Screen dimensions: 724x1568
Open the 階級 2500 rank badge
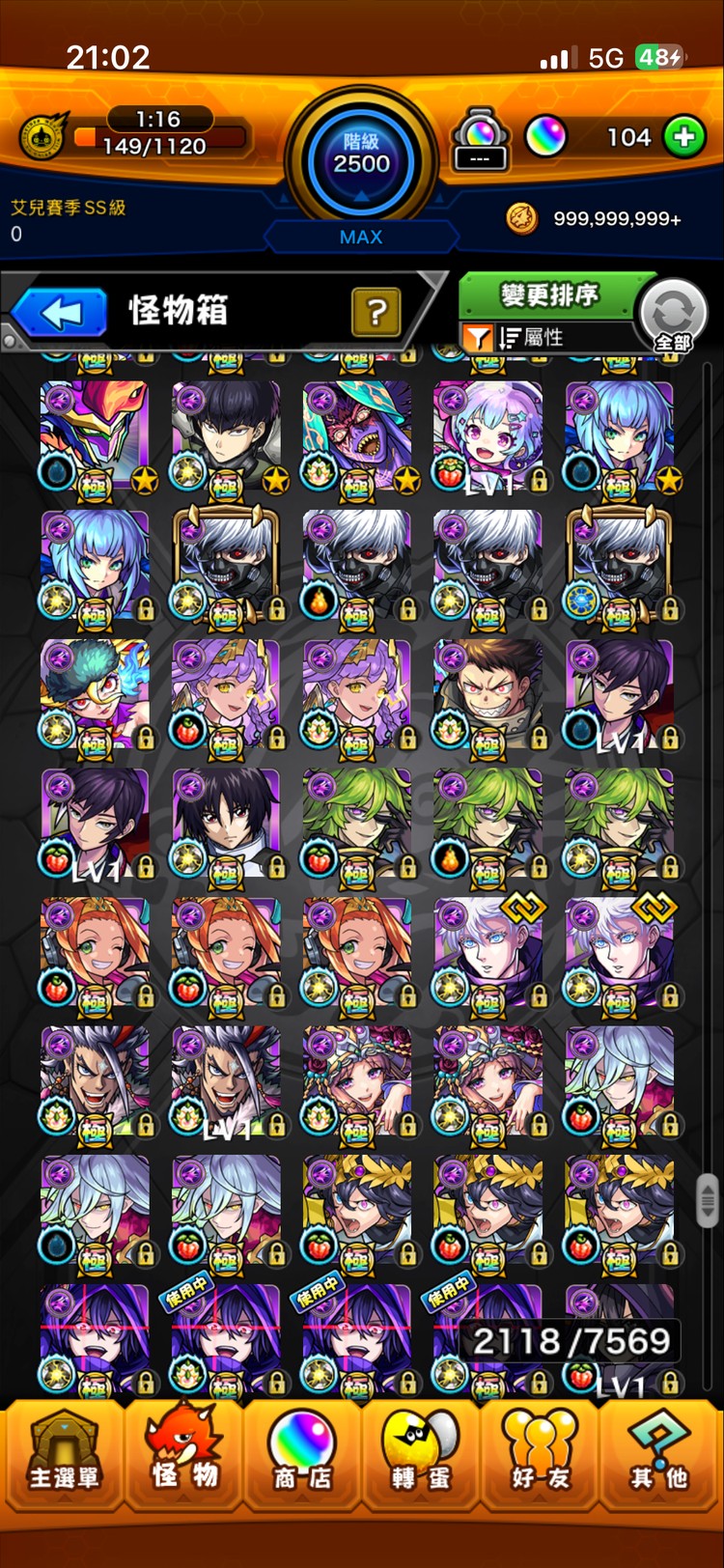tap(361, 154)
